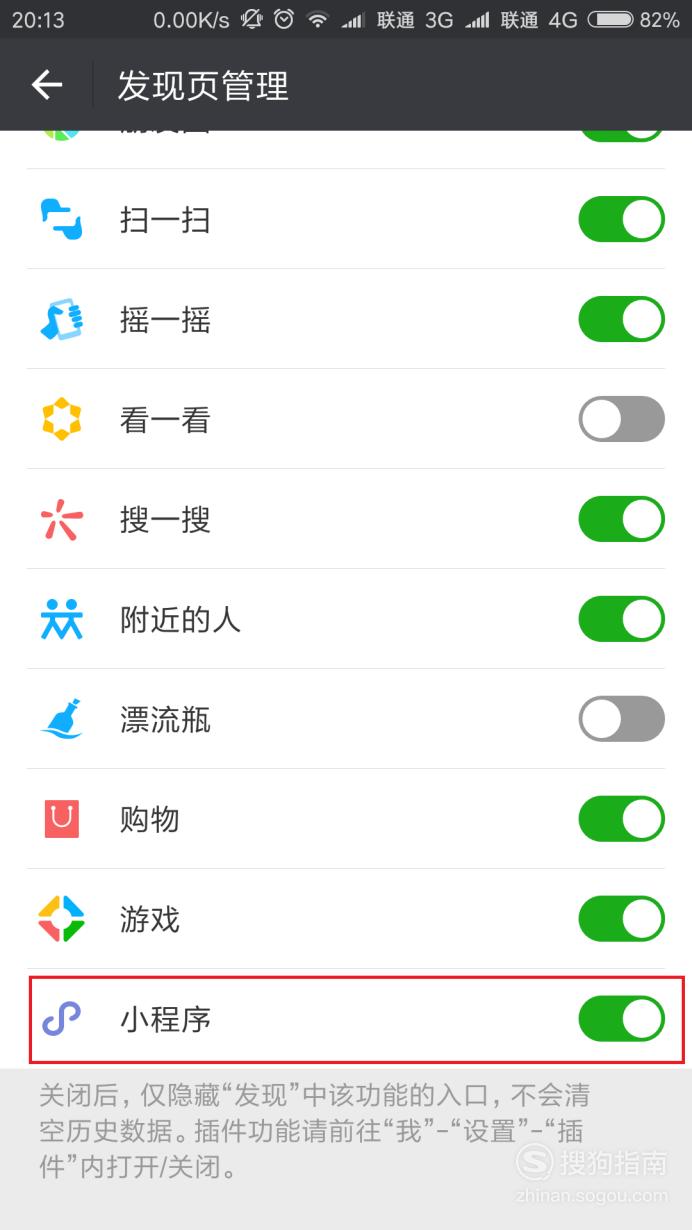Enable the 看一看 switch
This screenshot has width=692, height=1230.
click(x=621, y=419)
